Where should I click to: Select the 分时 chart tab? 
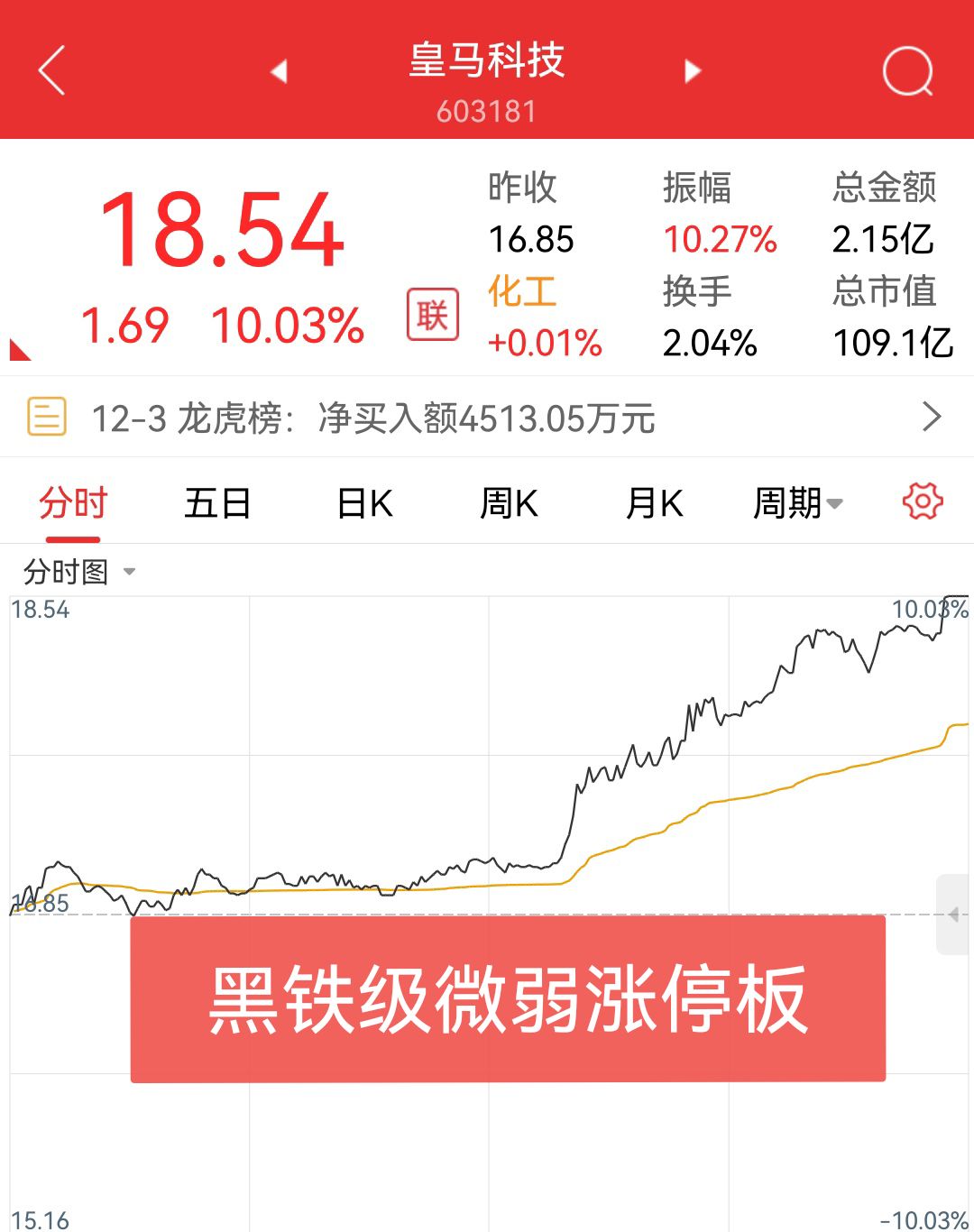click(73, 503)
